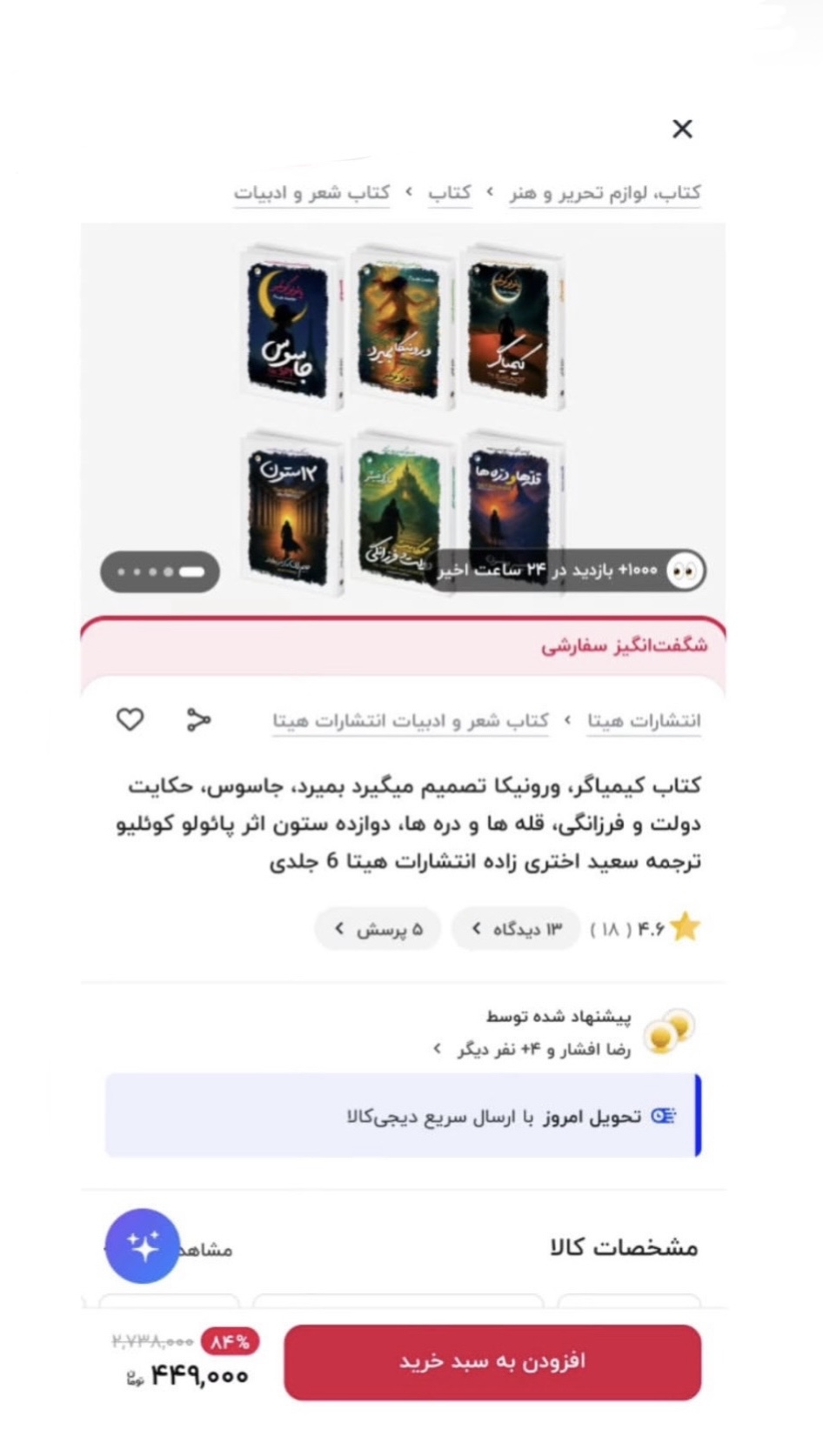Tap the purple AI sparkle assistant button

click(x=143, y=1246)
